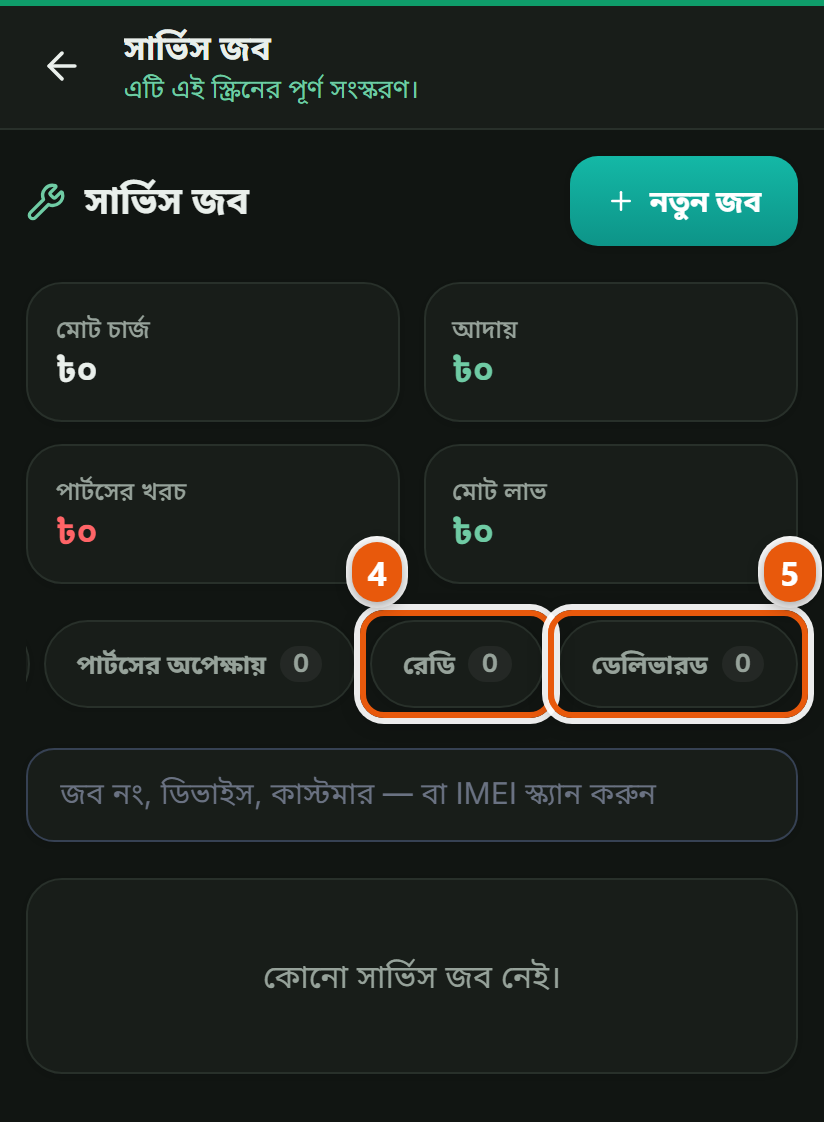824x1122 pixels.
Task: Focus the job number or IMEI search field
Action: pyautogui.click(x=412, y=795)
